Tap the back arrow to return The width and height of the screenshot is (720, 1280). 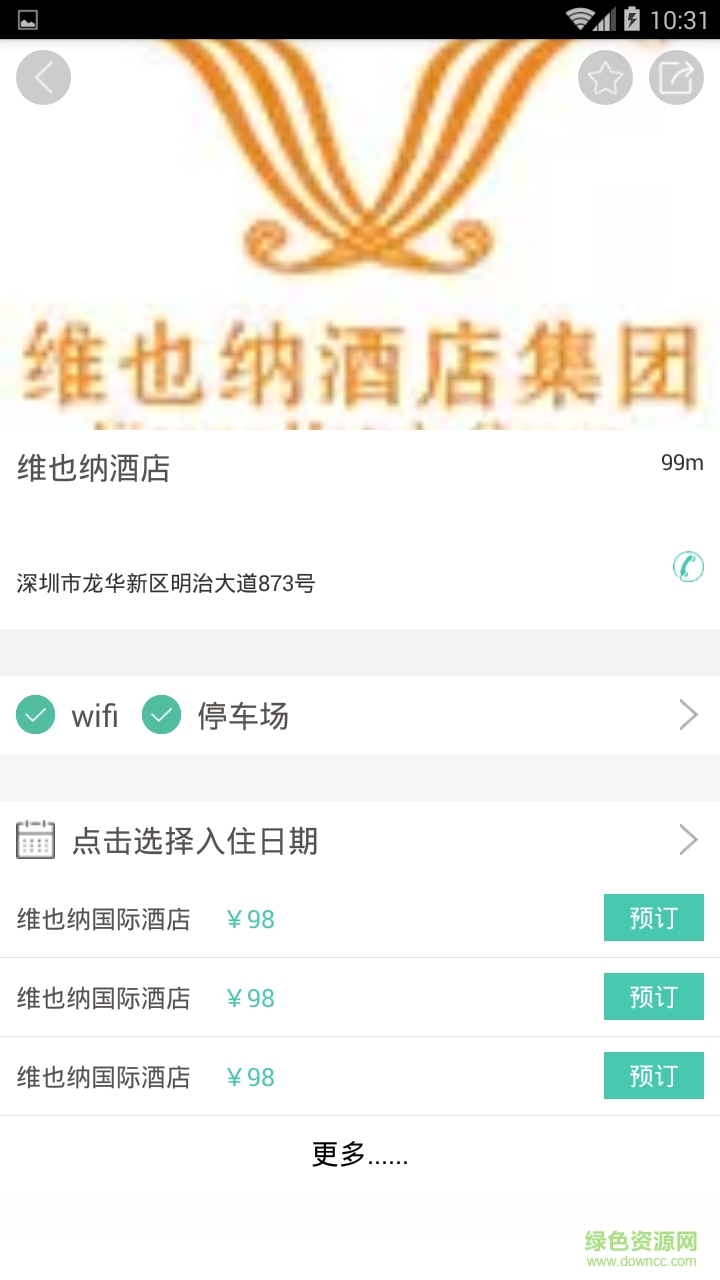pyautogui.click(x=44, y=77)
